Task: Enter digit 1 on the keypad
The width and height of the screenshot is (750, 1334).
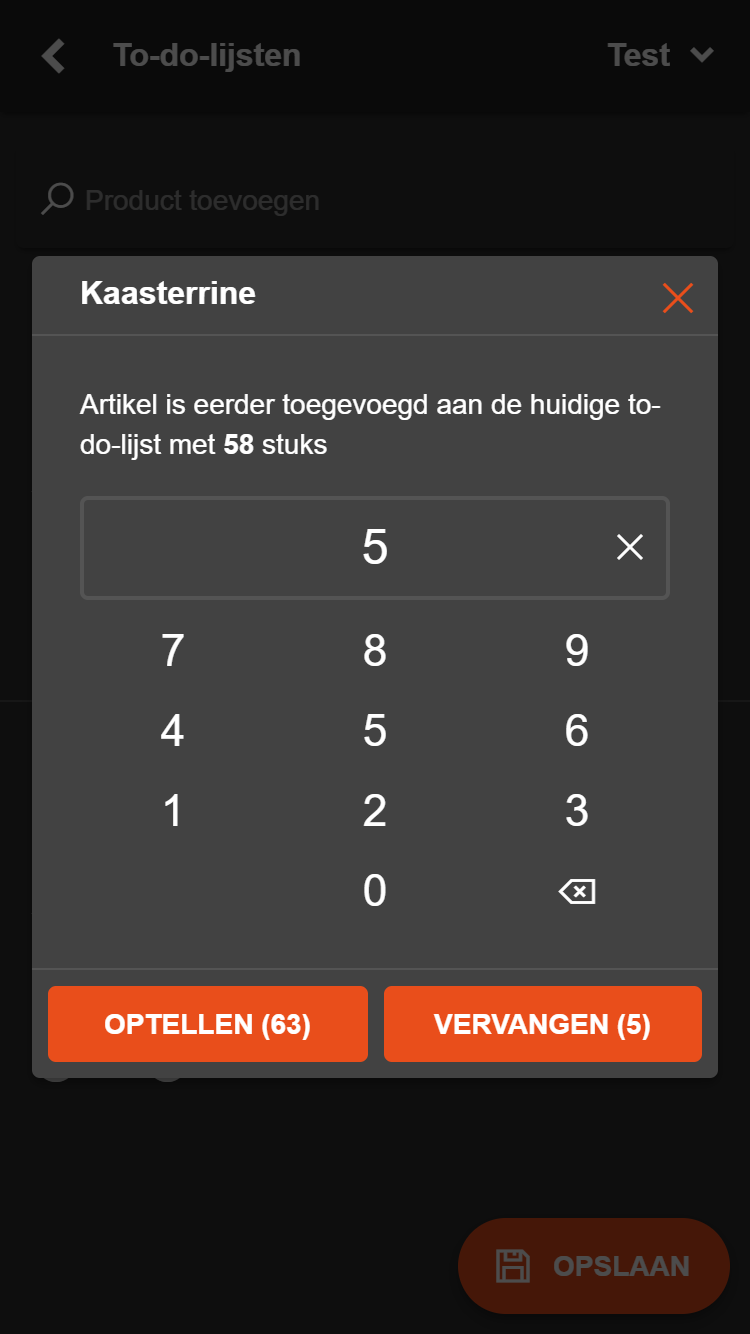Action: [x=173, y=811]
